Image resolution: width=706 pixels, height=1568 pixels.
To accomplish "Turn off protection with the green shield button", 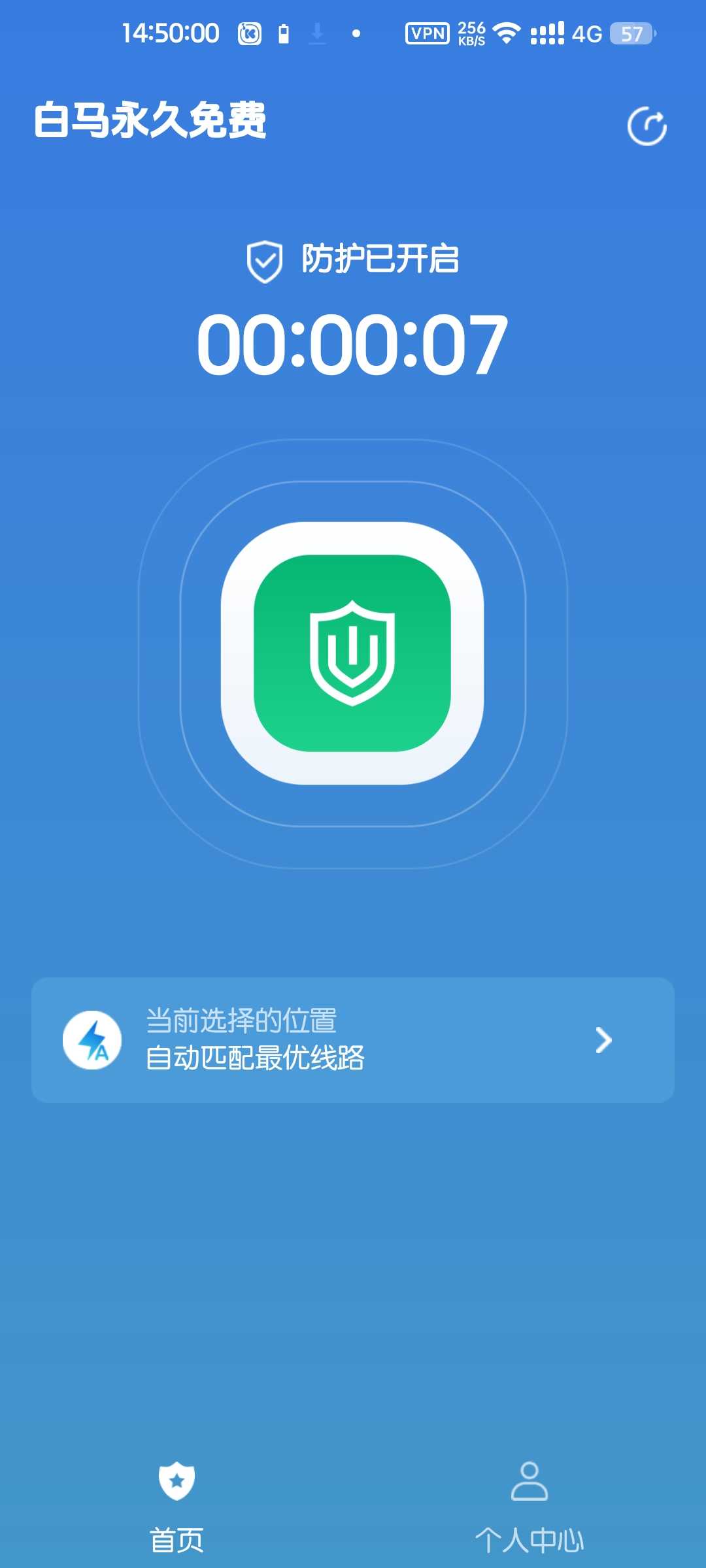I will tap(352, 653).
